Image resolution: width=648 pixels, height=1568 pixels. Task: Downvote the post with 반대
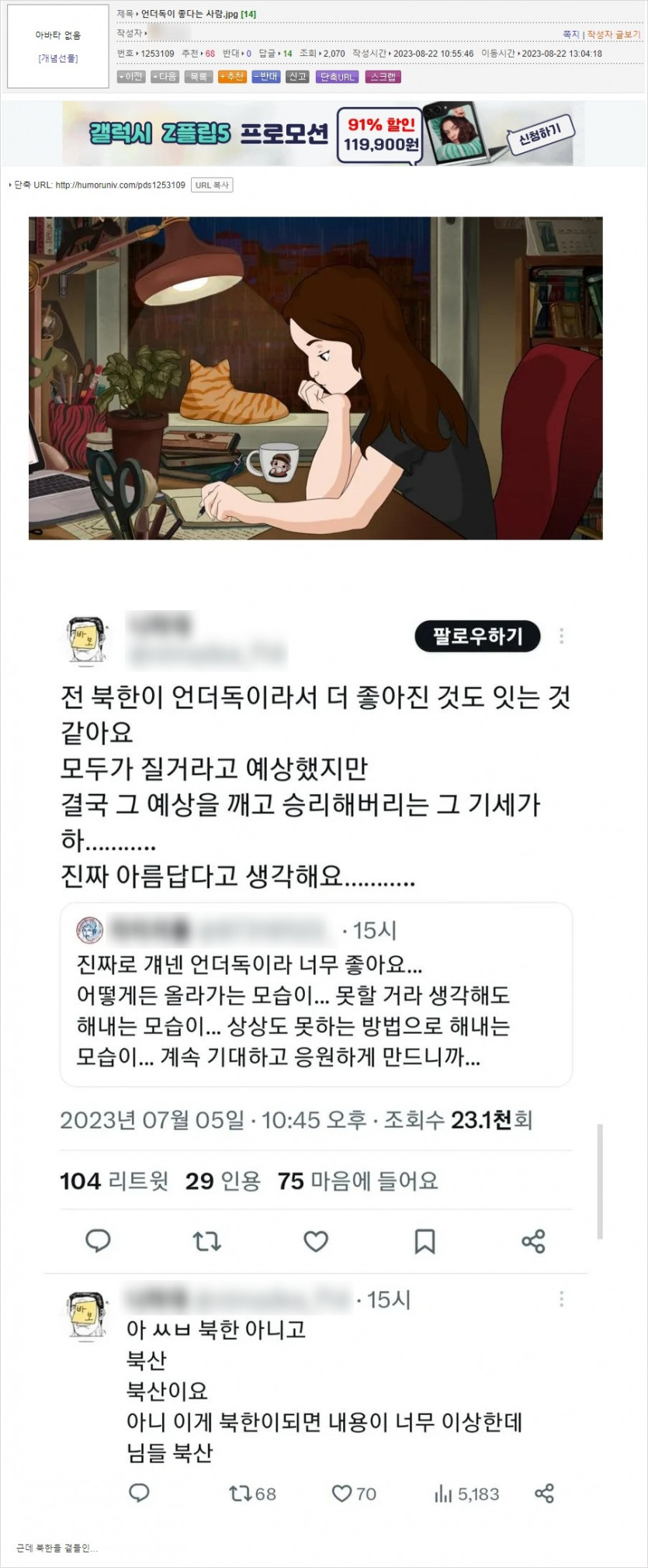(x=265, y=77)
